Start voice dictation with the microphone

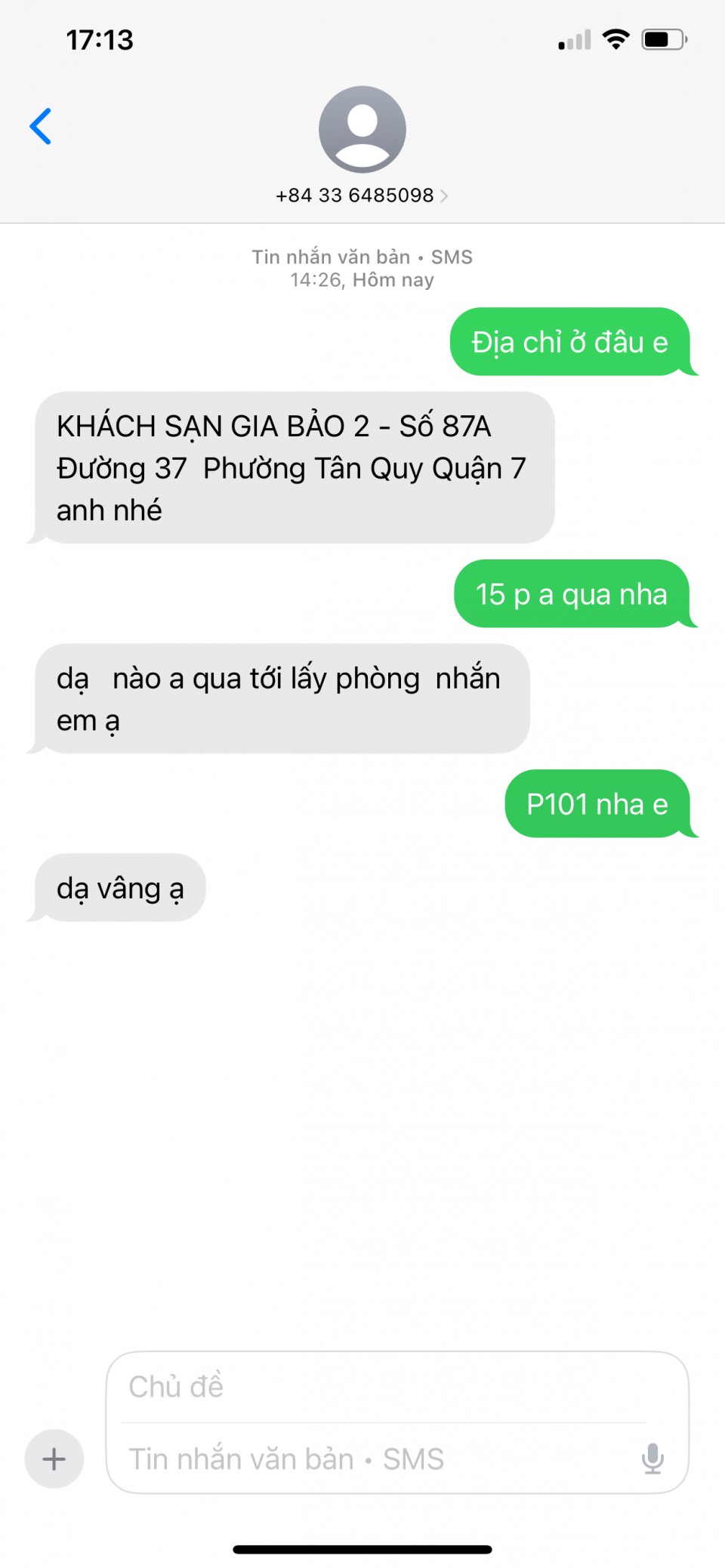tap(652, 1459)
